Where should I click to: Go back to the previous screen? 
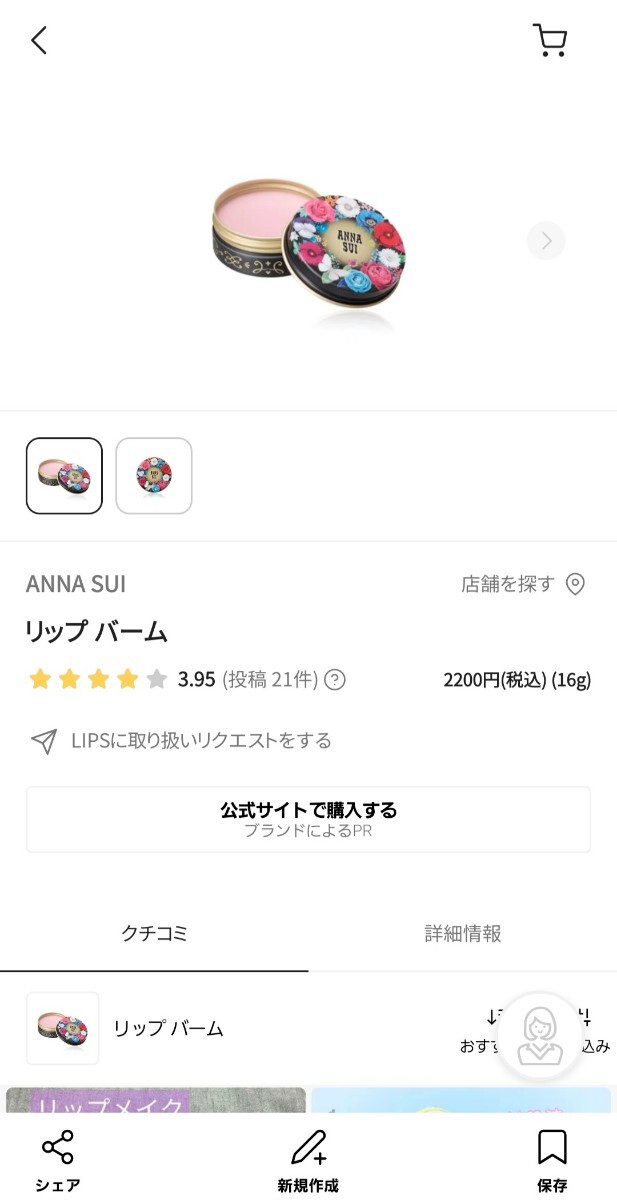(x=39, y=41)
